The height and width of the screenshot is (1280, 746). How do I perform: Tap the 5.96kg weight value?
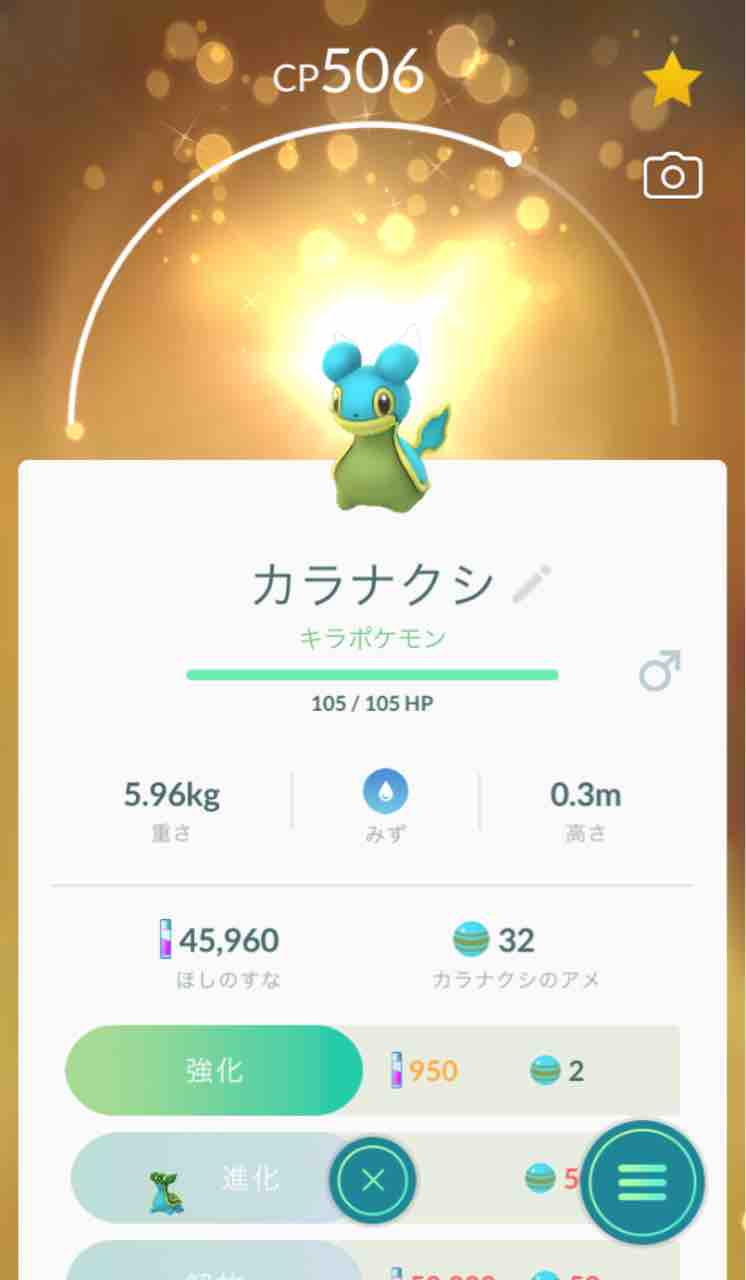[x=173, y=795]
